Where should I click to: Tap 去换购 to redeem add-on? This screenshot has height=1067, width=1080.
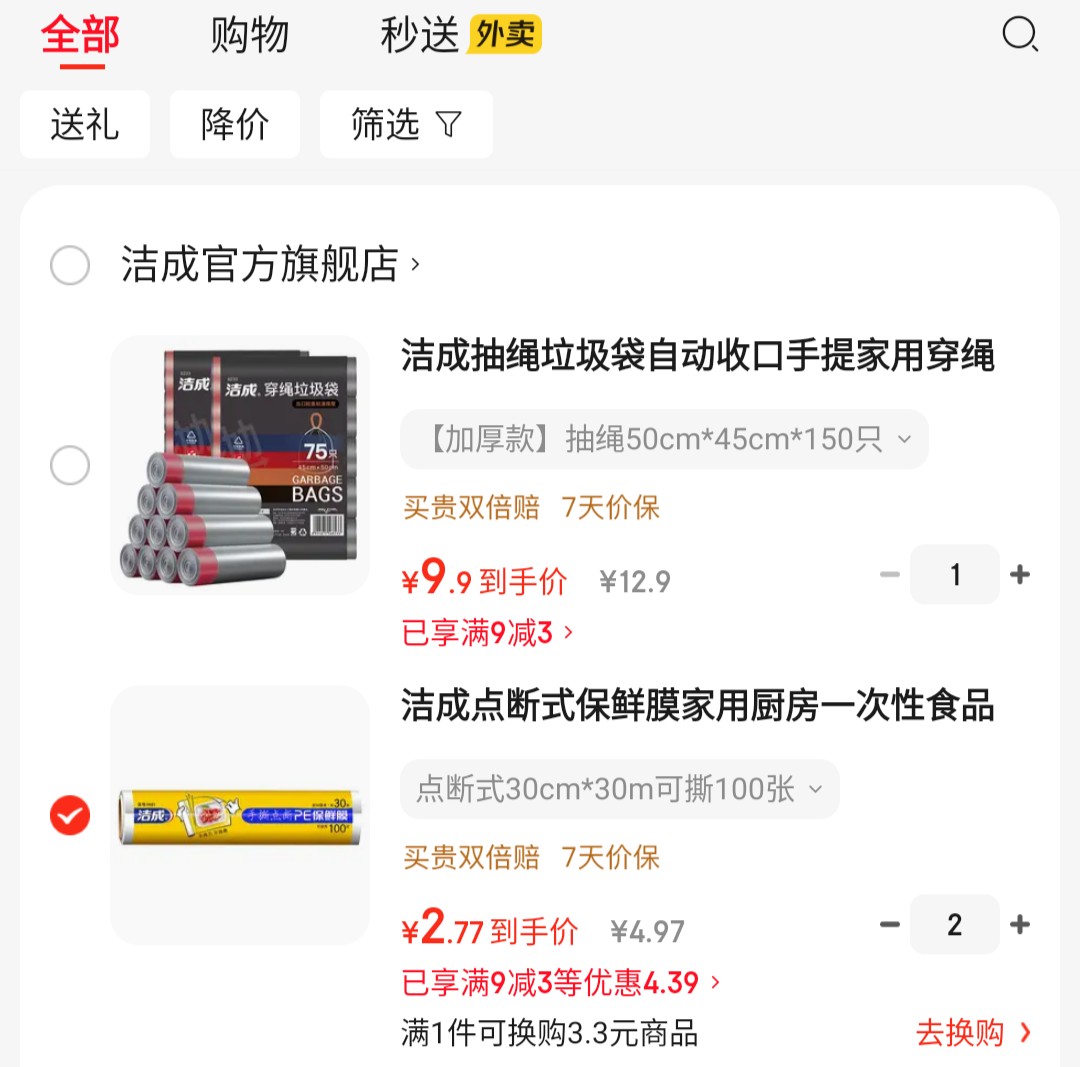tap(972, 1033)
